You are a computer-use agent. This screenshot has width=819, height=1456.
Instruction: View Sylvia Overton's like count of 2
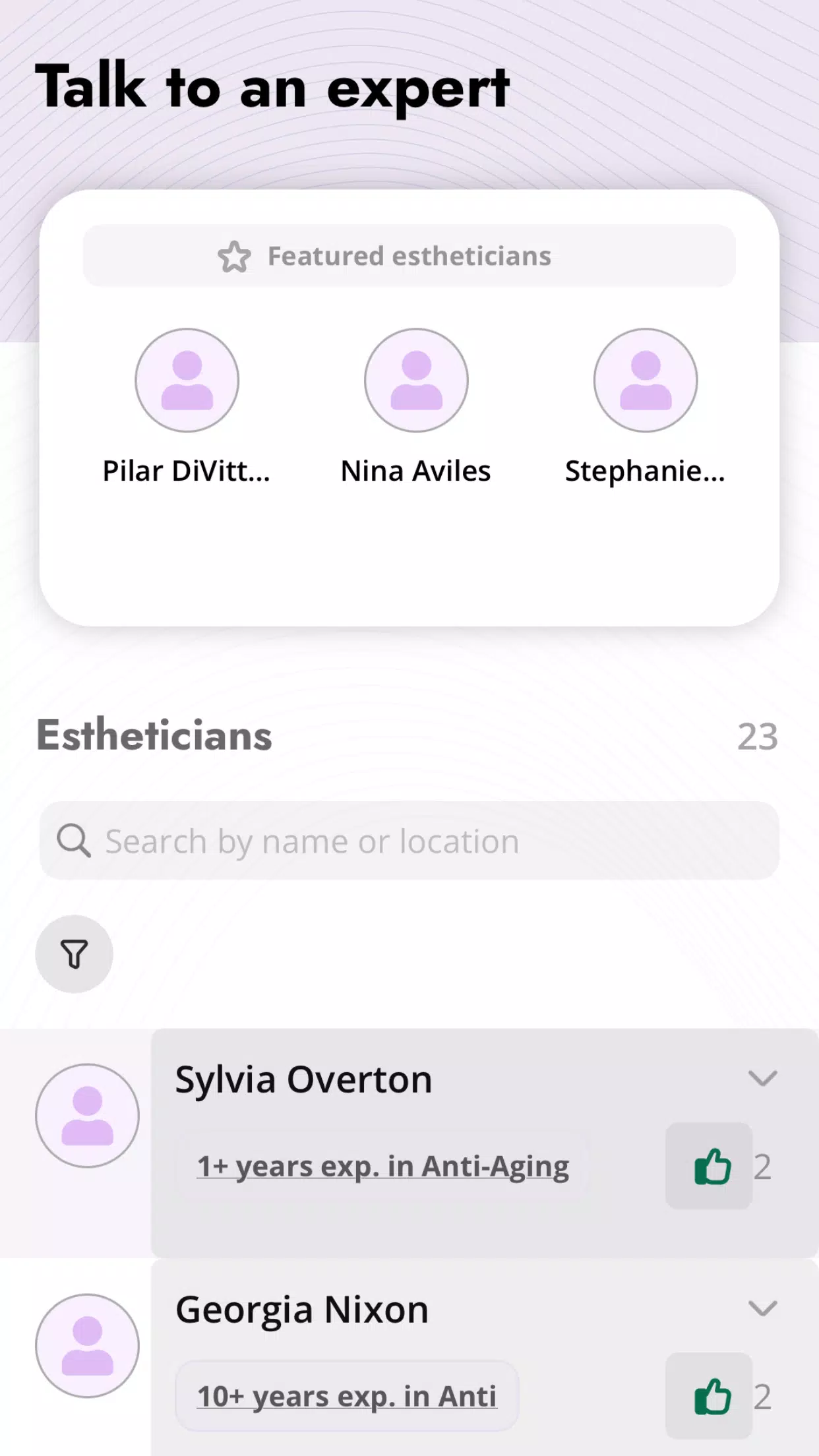(x=765, y=1165)
